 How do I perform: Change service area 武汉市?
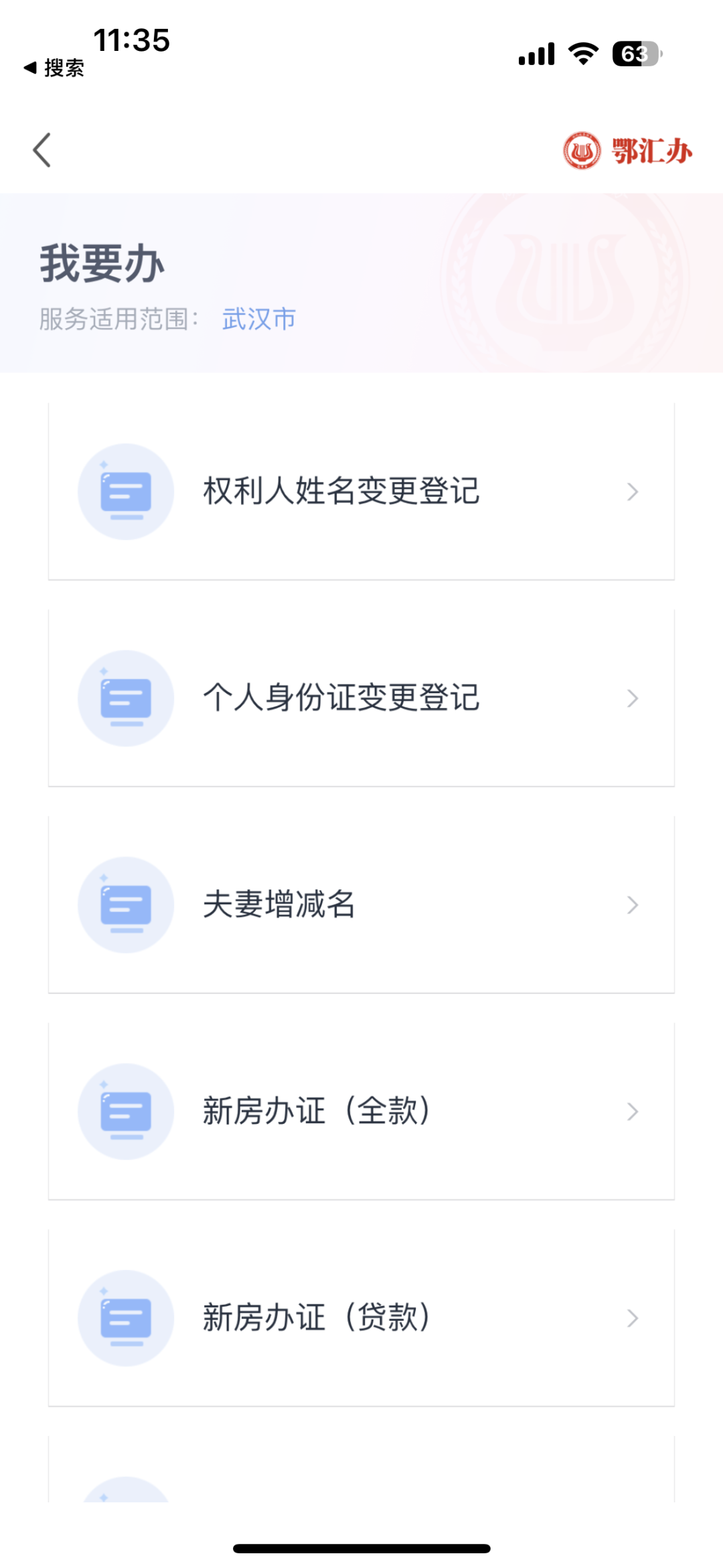click(x=259, y=319)
